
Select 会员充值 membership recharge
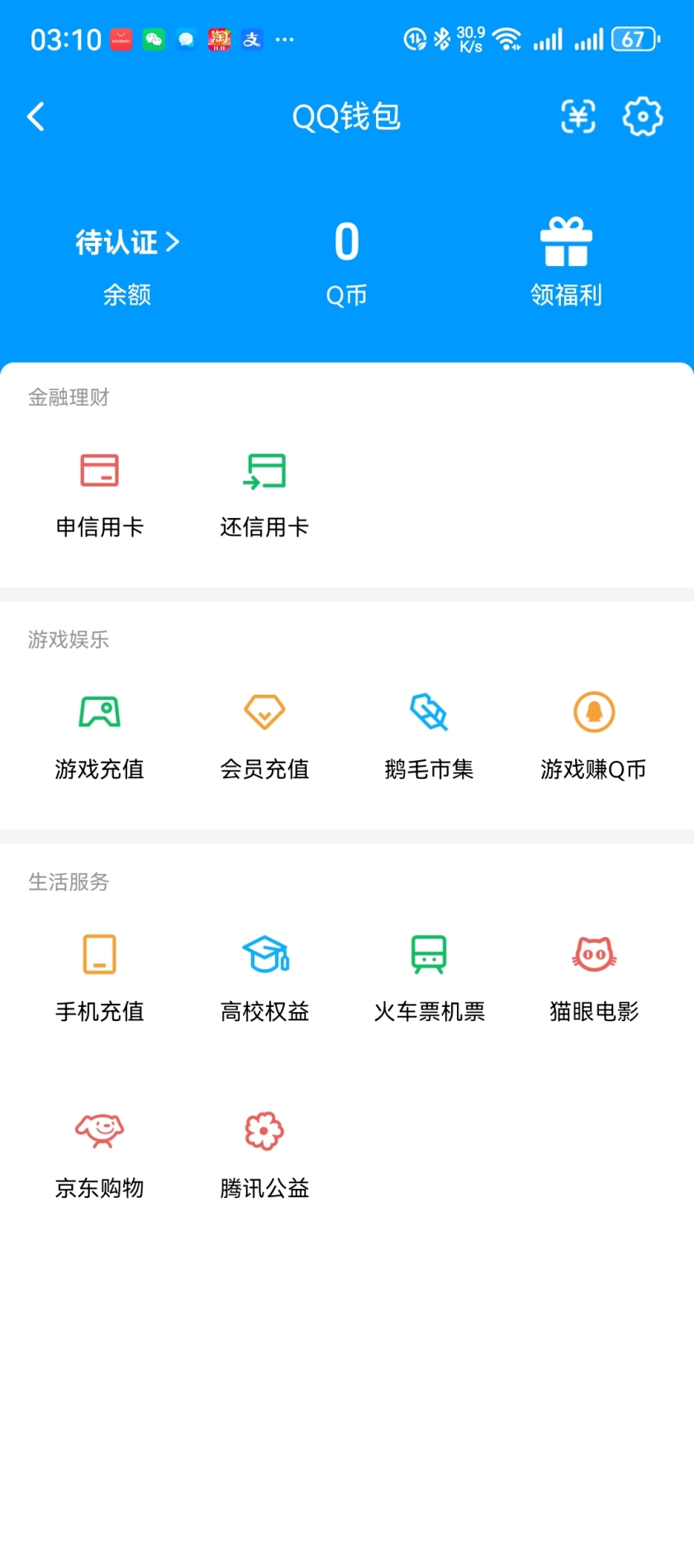coord(264,735)
